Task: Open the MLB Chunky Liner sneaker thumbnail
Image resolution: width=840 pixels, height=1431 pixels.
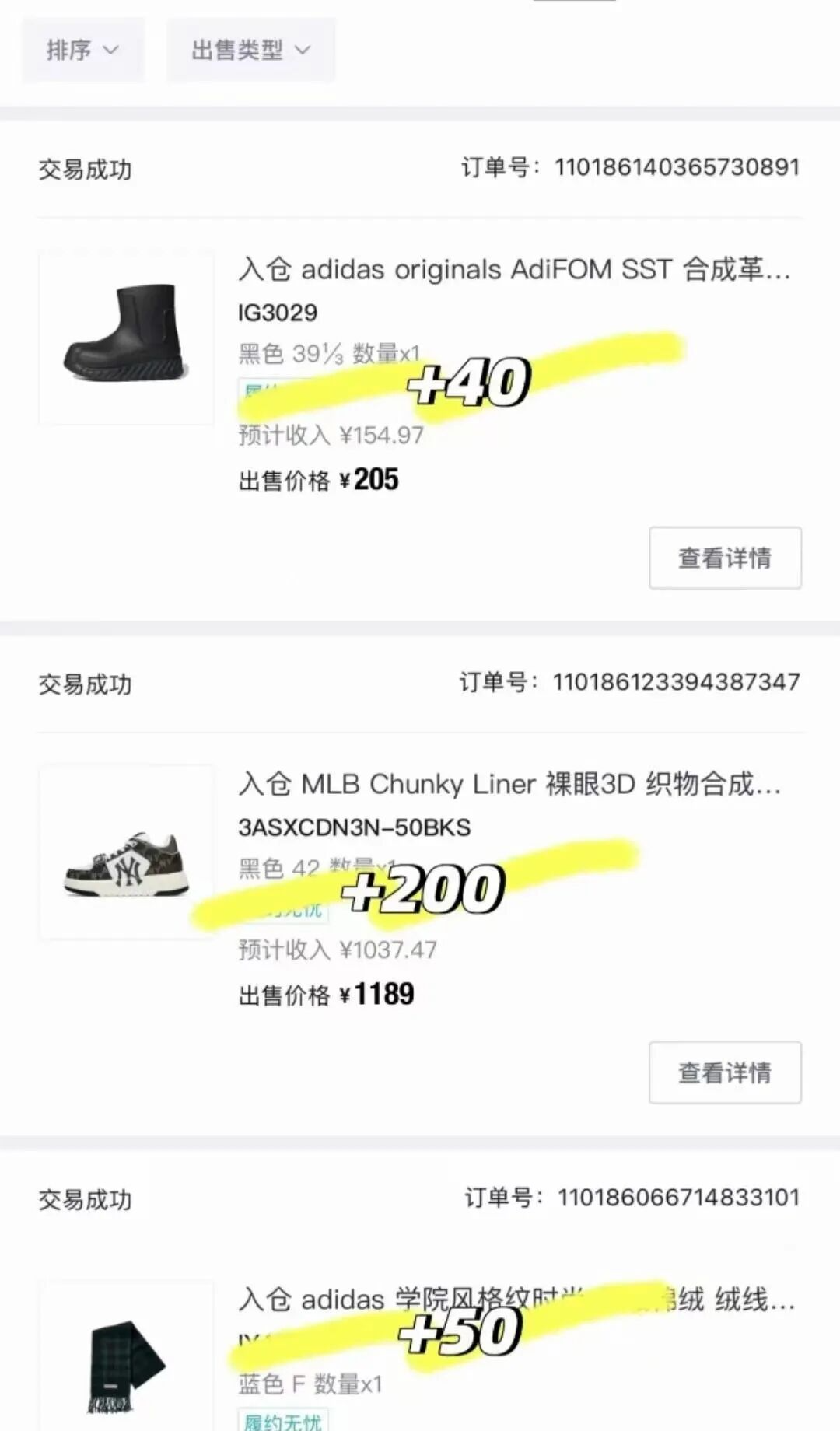Action: (126, 853)
